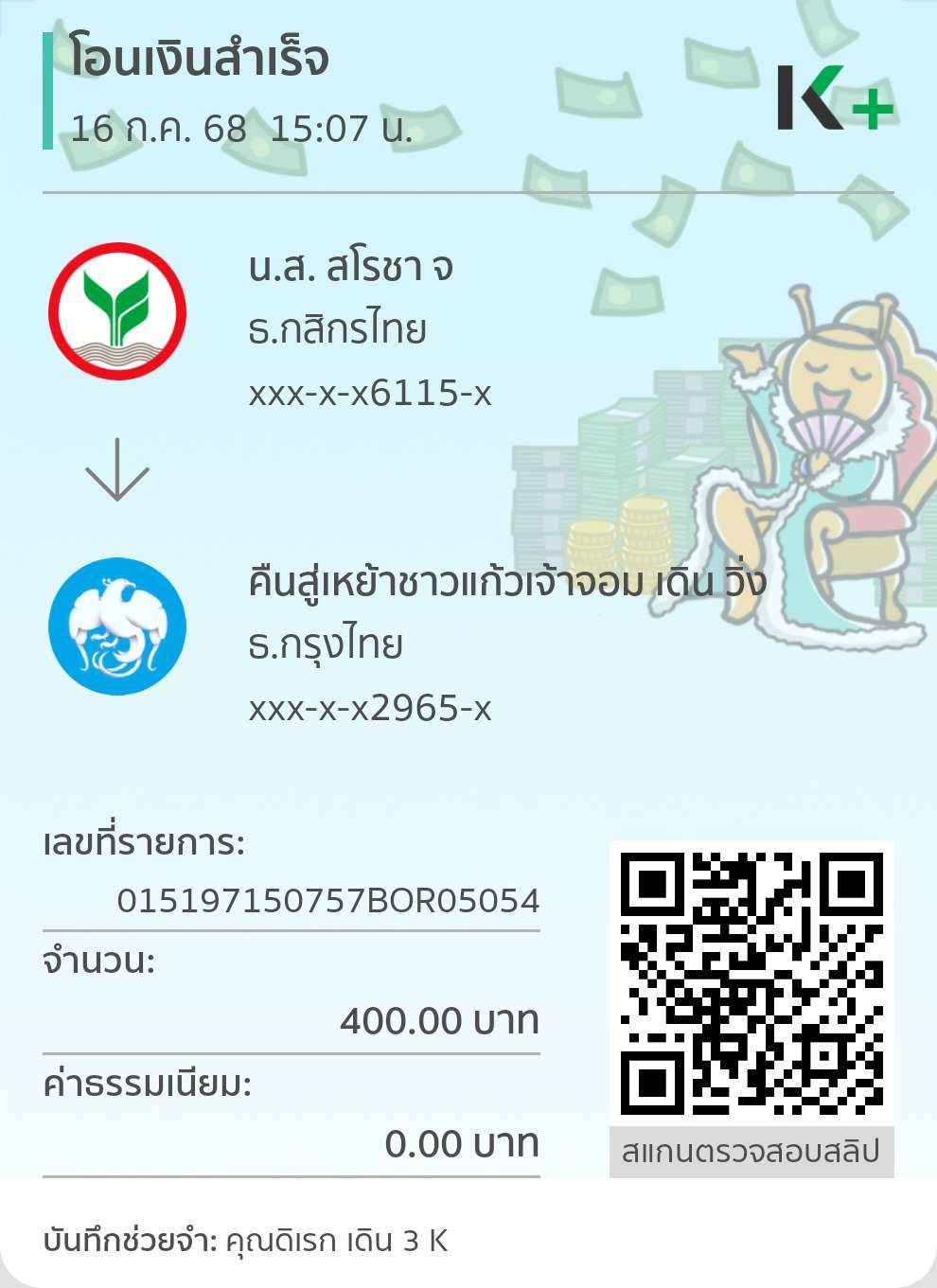Tap the บันทึกช่วยจำ label
The width and height of the screenshot is (937, 1288).
[x=121, y=1244]
